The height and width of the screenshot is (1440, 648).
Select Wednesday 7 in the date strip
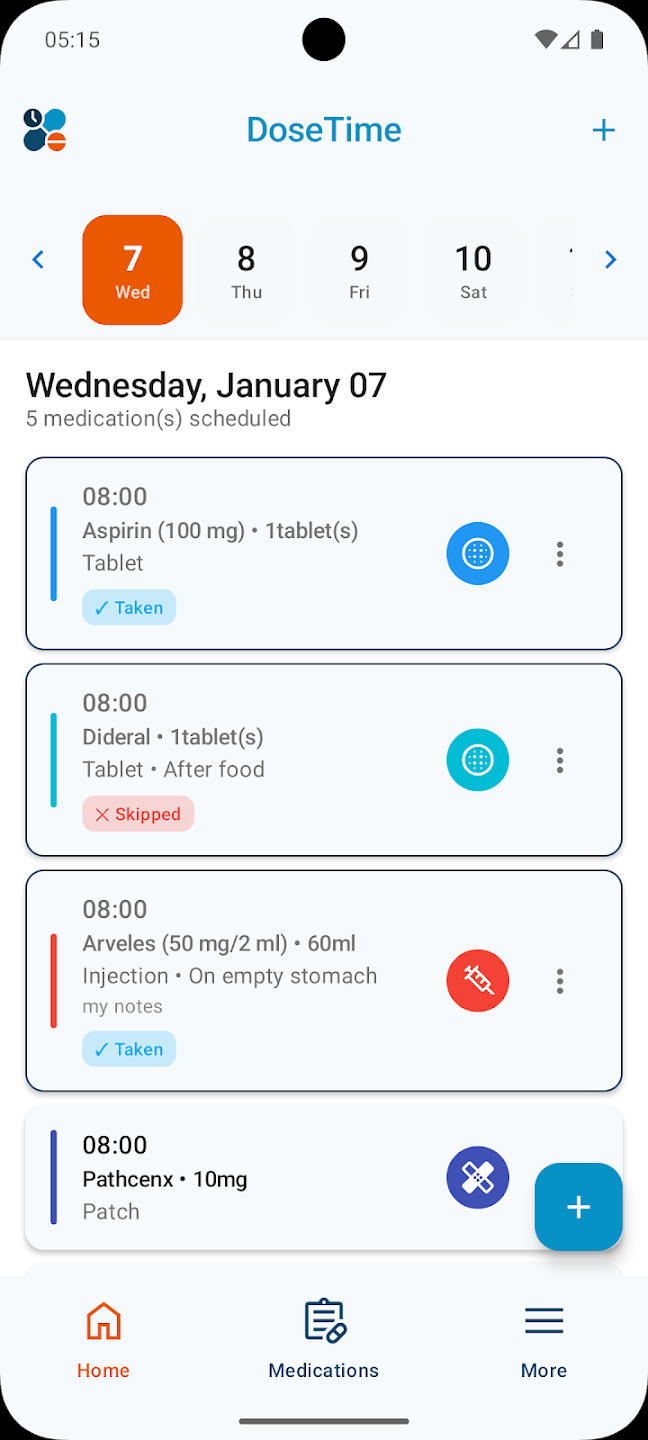tap(132, 270)
